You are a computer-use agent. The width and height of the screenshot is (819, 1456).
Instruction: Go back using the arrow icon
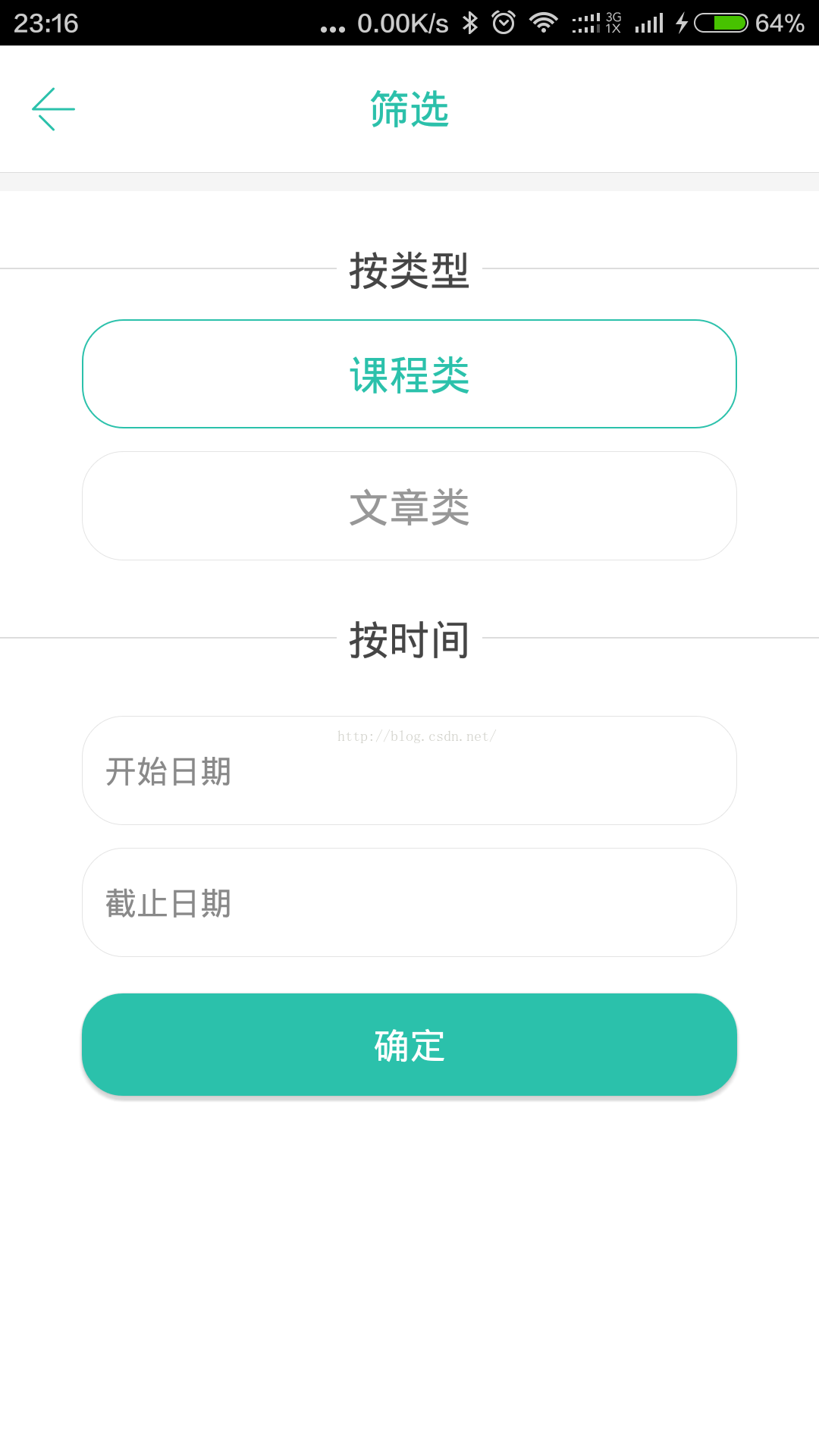click(53, 109)
